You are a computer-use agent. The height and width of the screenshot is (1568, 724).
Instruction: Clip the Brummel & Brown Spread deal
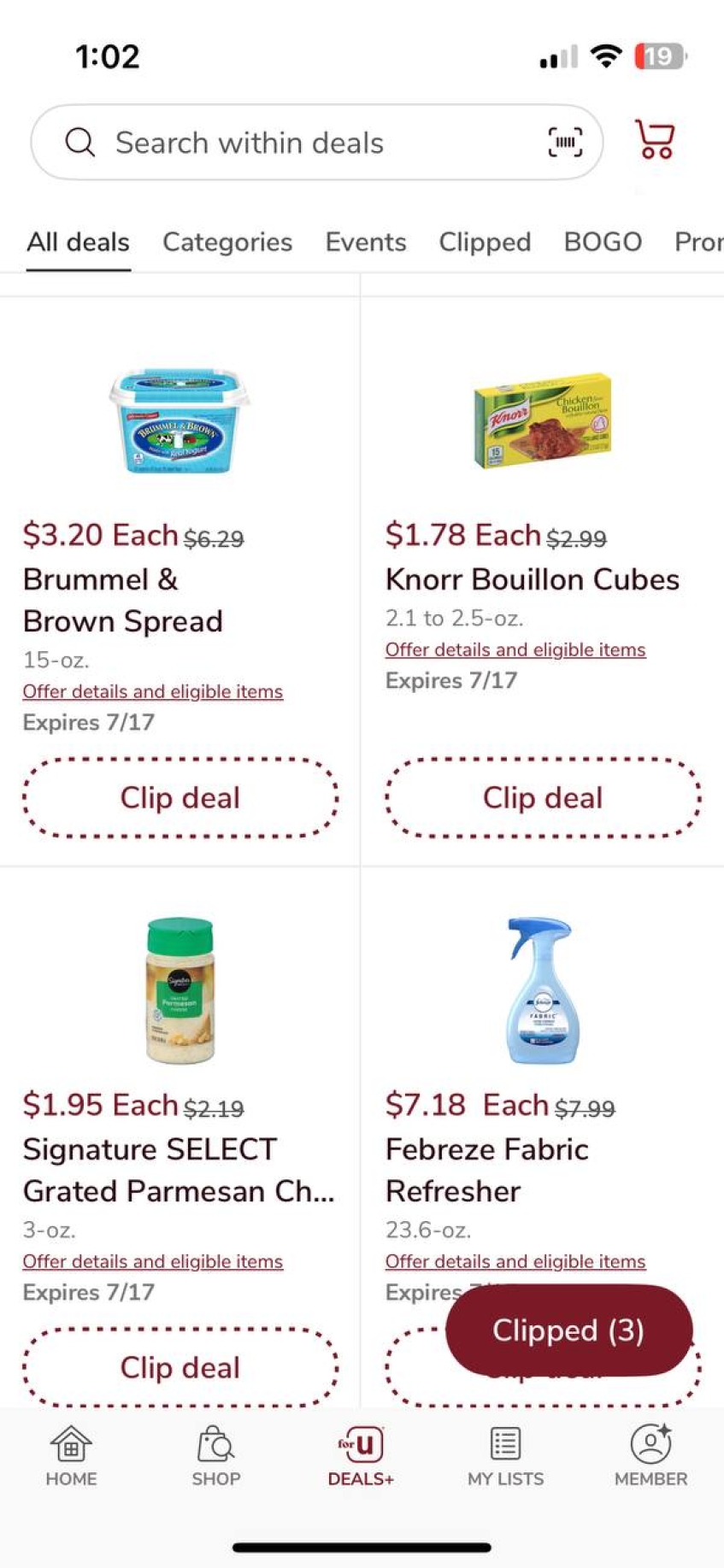click(x=180, y=797)
